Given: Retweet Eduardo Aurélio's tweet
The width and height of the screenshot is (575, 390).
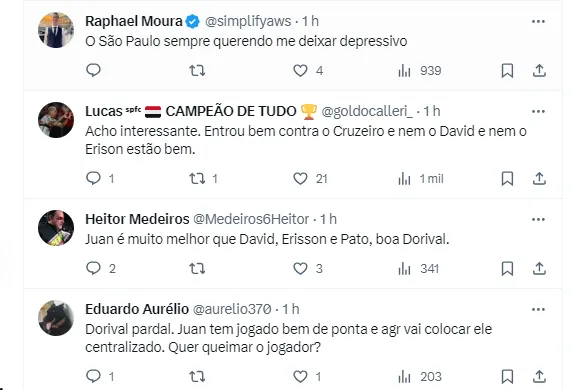Looking at the screenshot, I should 197,376.
